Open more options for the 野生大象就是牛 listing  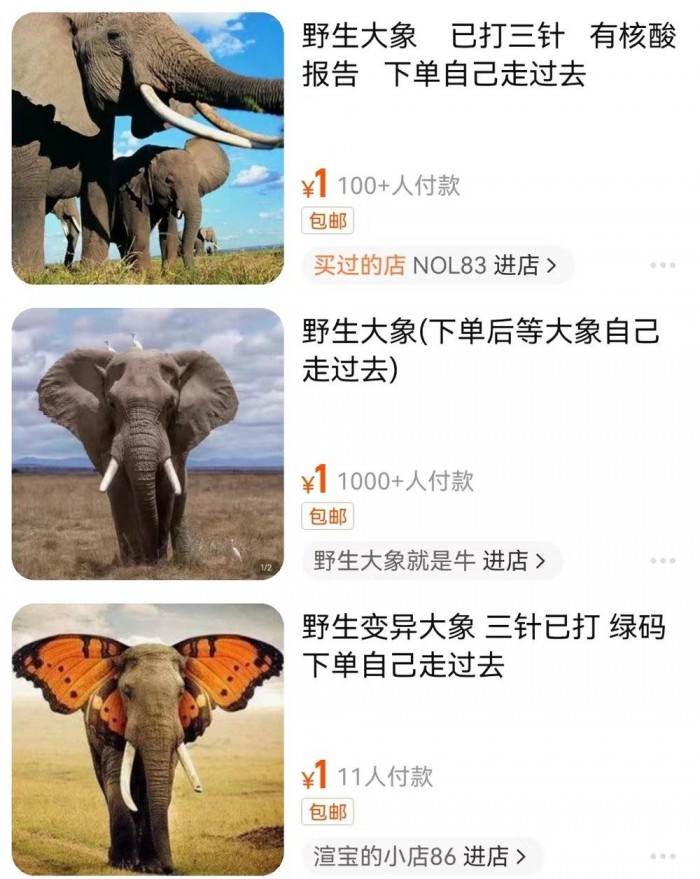pyautogui.click(x=663, y=561)
